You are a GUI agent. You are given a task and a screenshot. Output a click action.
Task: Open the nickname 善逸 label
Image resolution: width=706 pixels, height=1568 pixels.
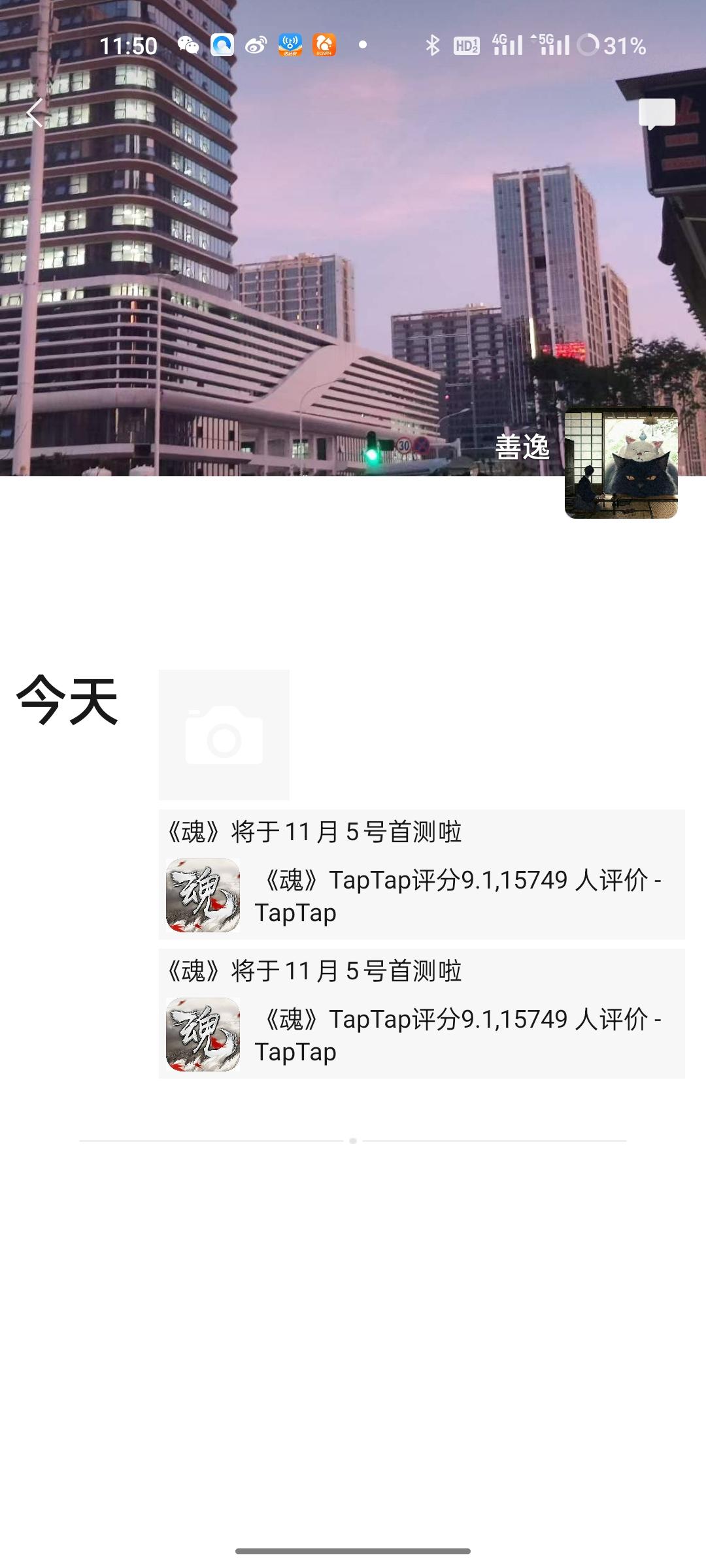523,448
